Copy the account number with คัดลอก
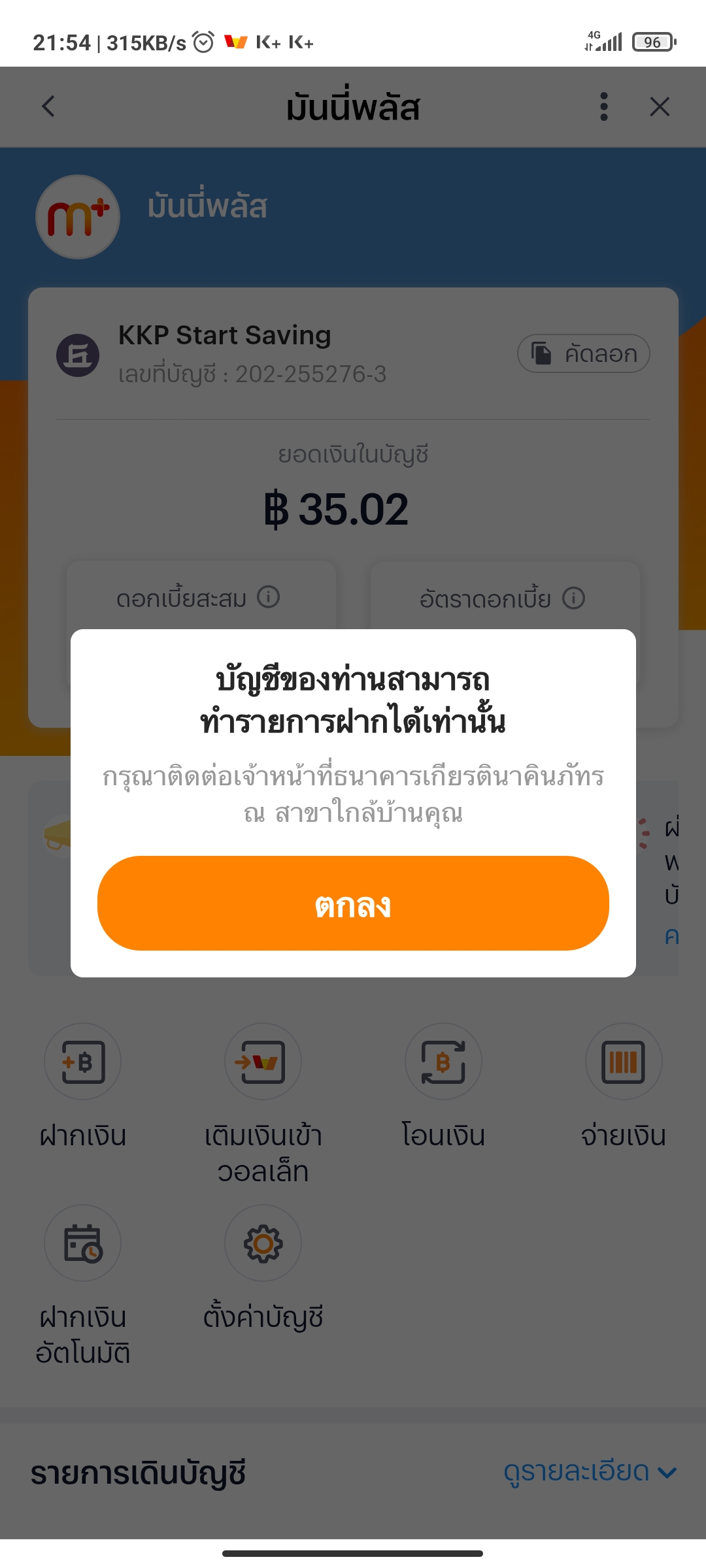The width and height of the screenshot is (706, 1568). tap(583, 353)
